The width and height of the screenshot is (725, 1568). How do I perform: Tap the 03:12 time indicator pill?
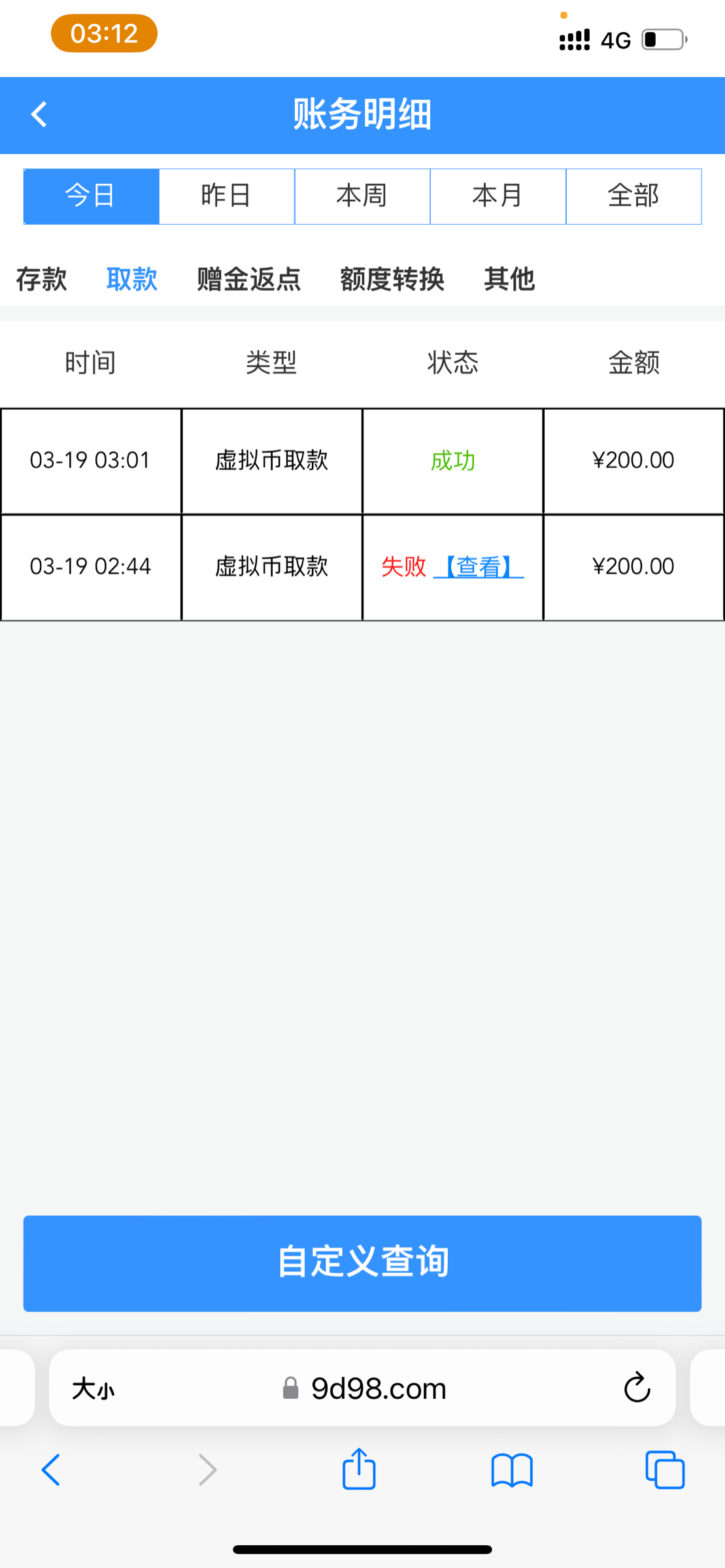click(103, 33)
